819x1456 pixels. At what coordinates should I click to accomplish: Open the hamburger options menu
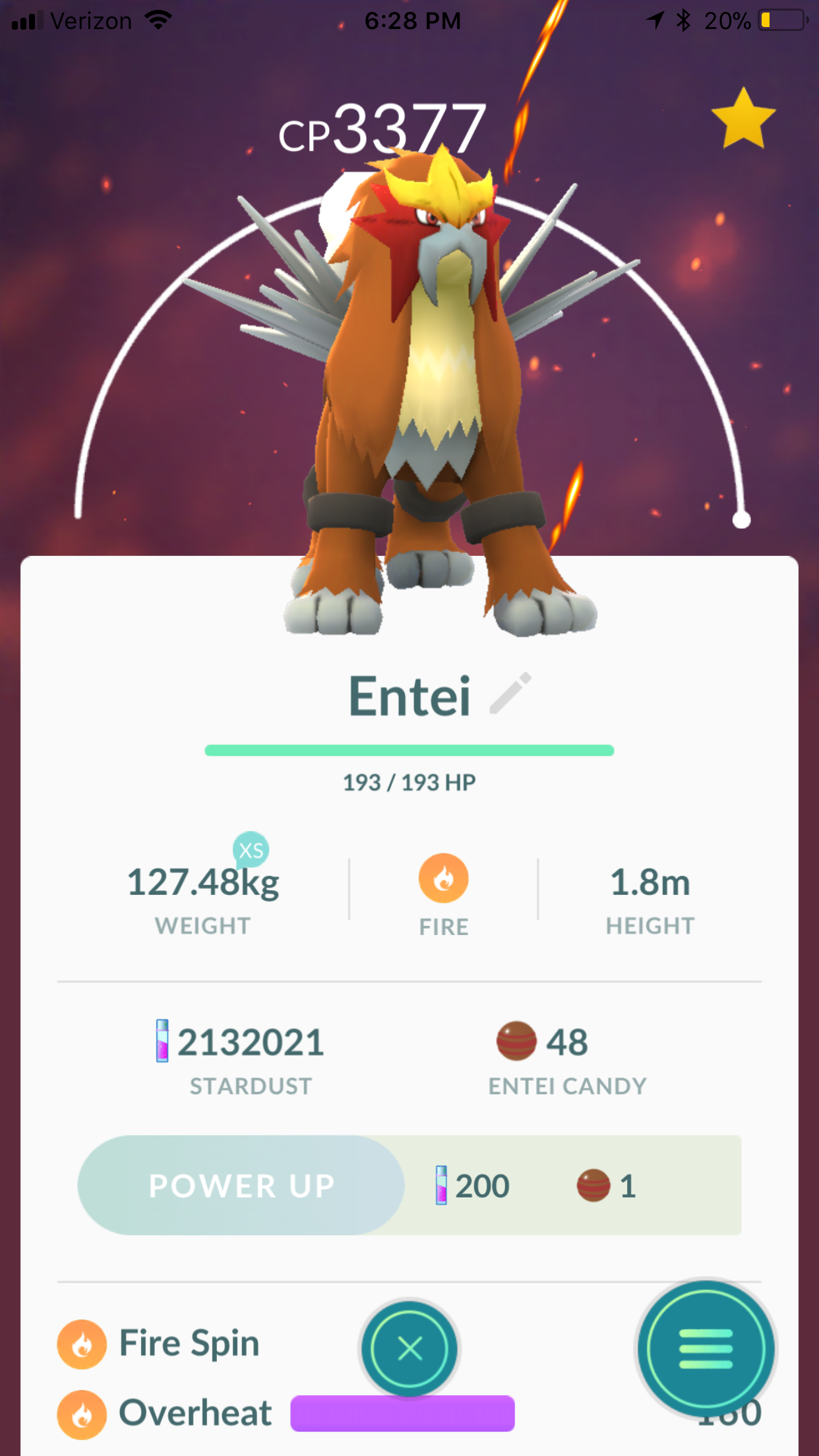(x=706, y=1349)
